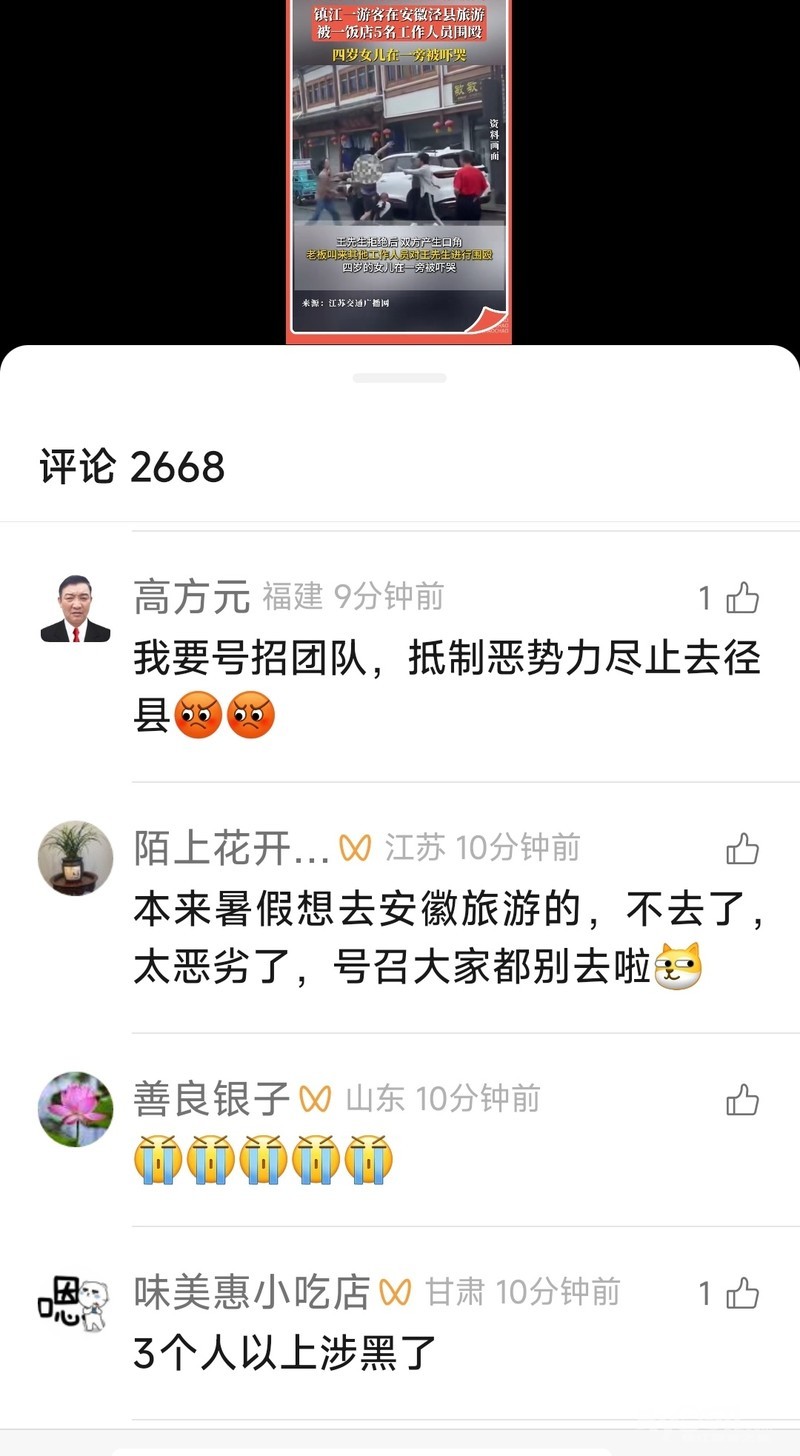The height and width of the screenshot is (1456, 800).
Task: Like 味美惠小吃店's comment
Action: pyautogui.click(x=742, y=1293)
